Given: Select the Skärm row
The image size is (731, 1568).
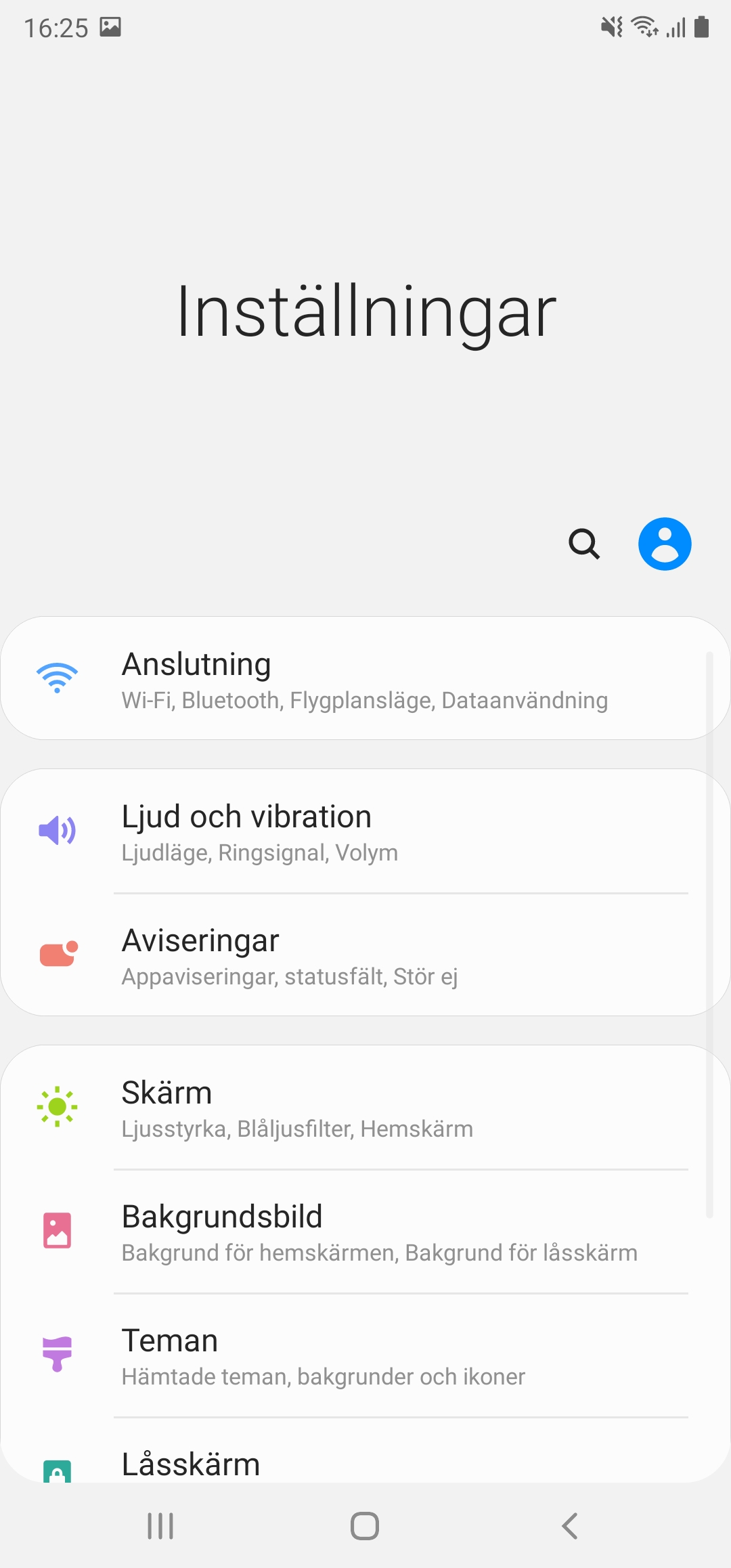Looking at the screenshot, I should click(x=365, y=1108).
